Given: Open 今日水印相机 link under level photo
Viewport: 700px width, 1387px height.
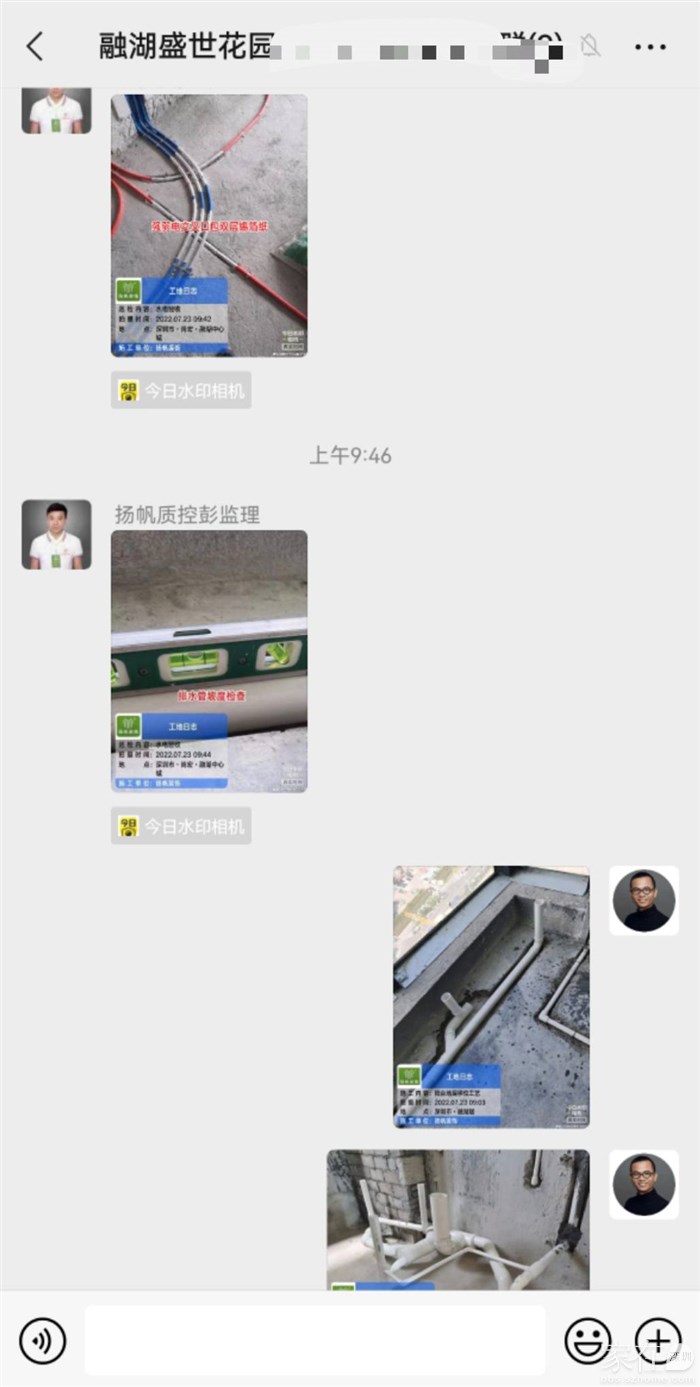Looking at the screenshot, I should 181,826.
